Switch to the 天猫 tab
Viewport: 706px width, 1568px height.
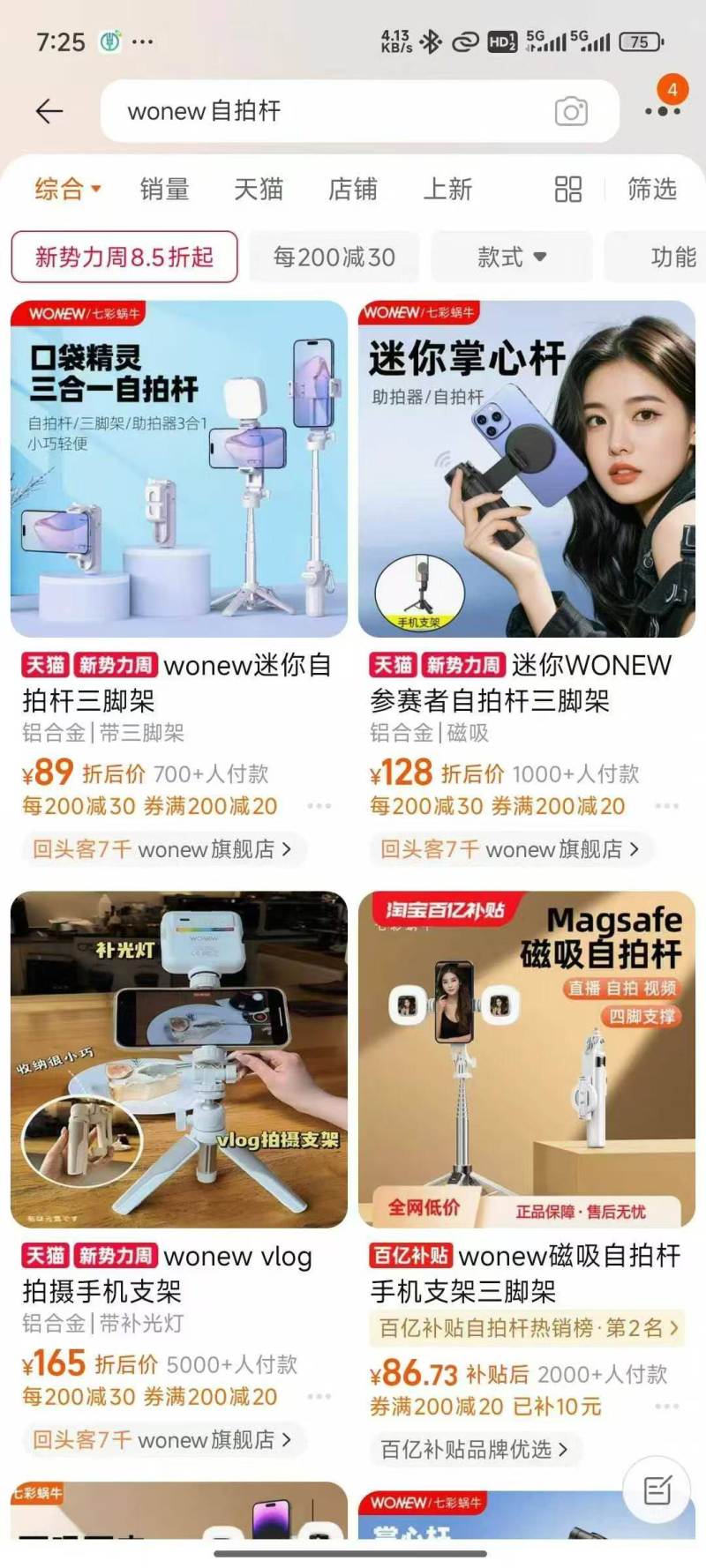(x=259, y=189)
